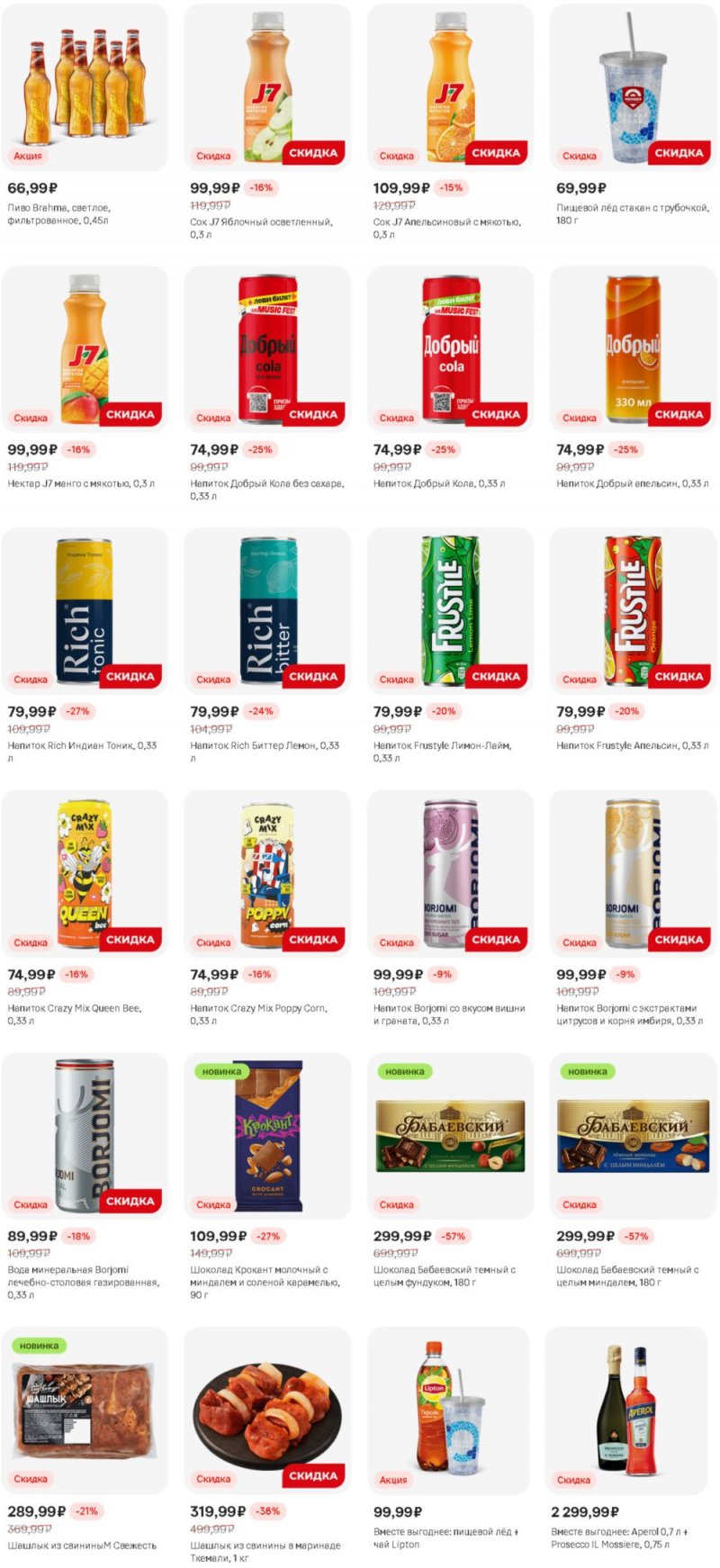720x1568 pixels.
Task: Open the ice cup with straw item
Action: (633, 88)
